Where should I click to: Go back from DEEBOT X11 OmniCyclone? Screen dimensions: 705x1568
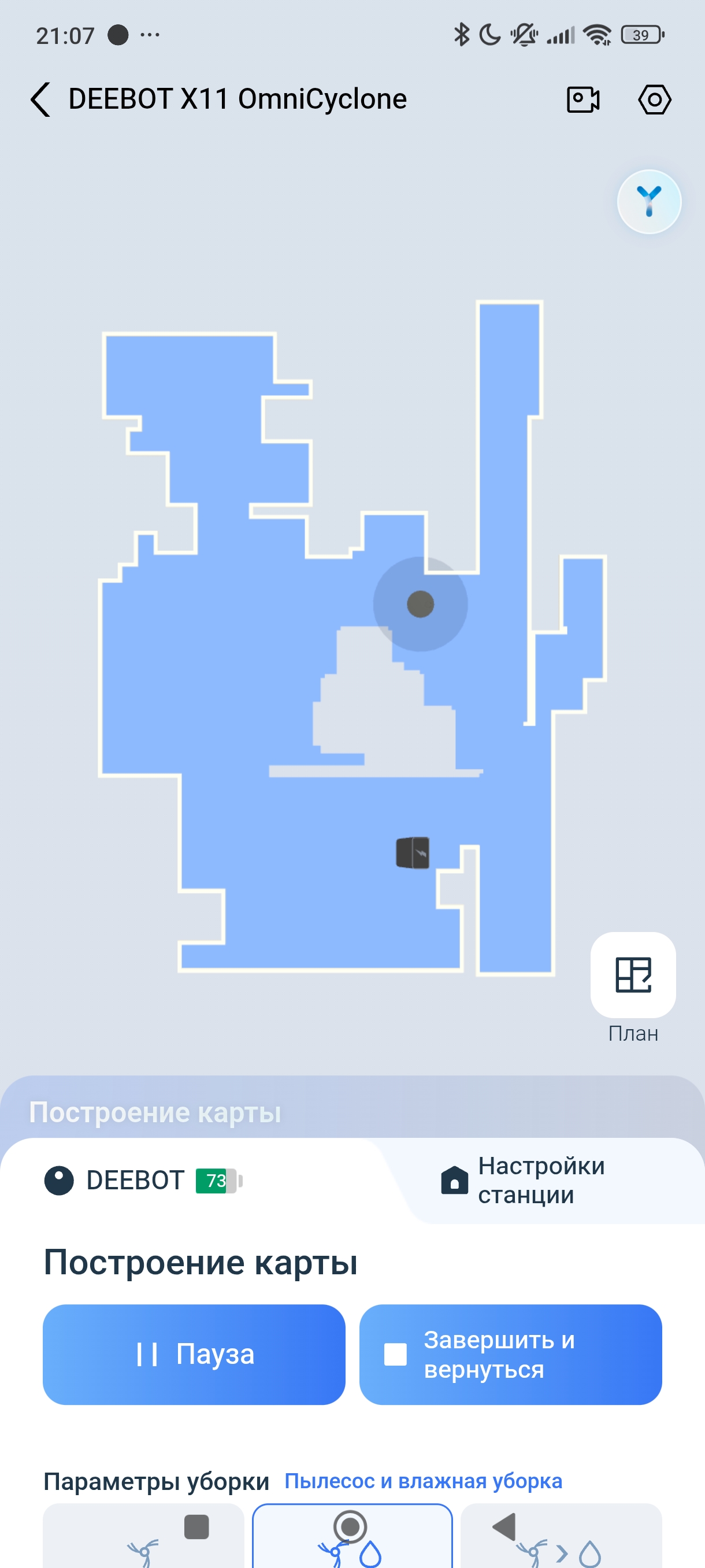pyautogui.click(x=40, y=99)
